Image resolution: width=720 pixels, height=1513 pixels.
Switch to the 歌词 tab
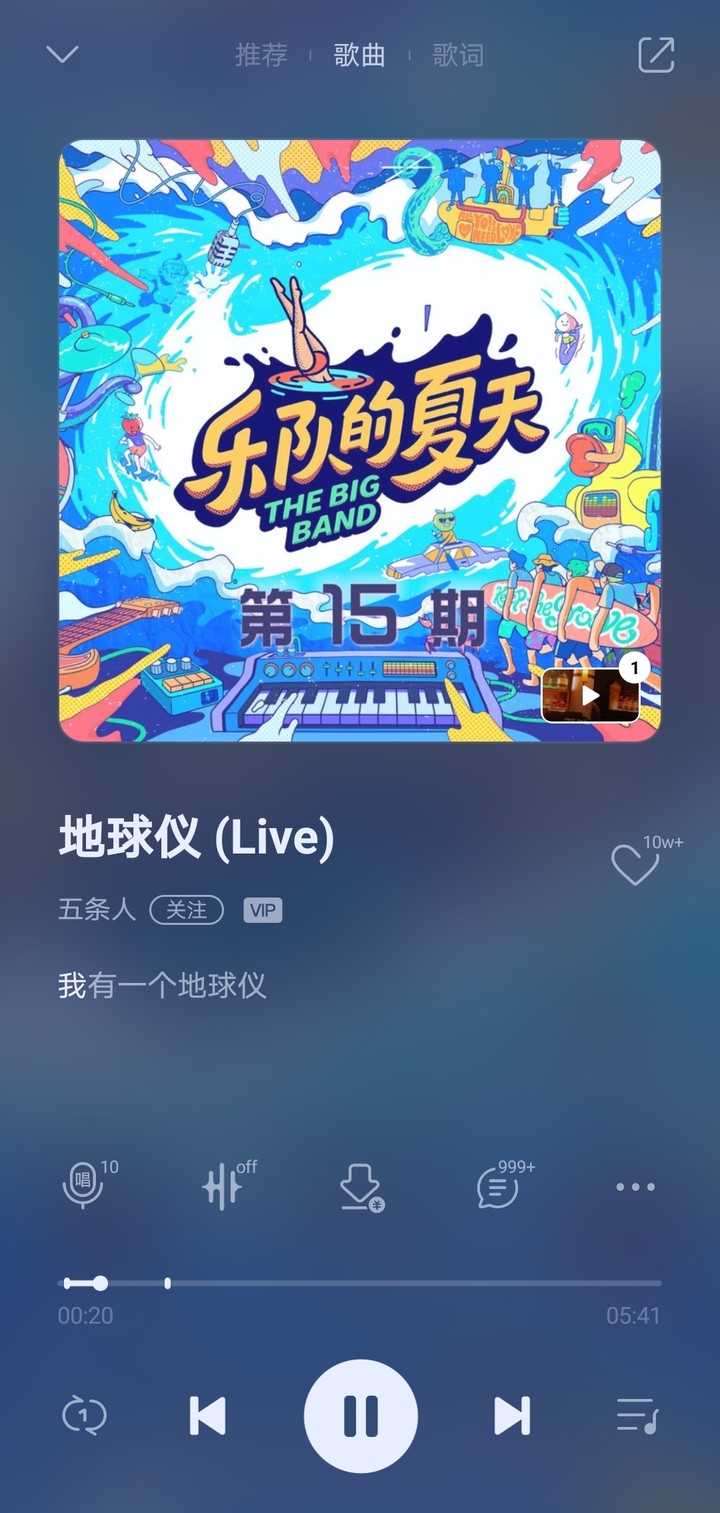coord(458,55)
